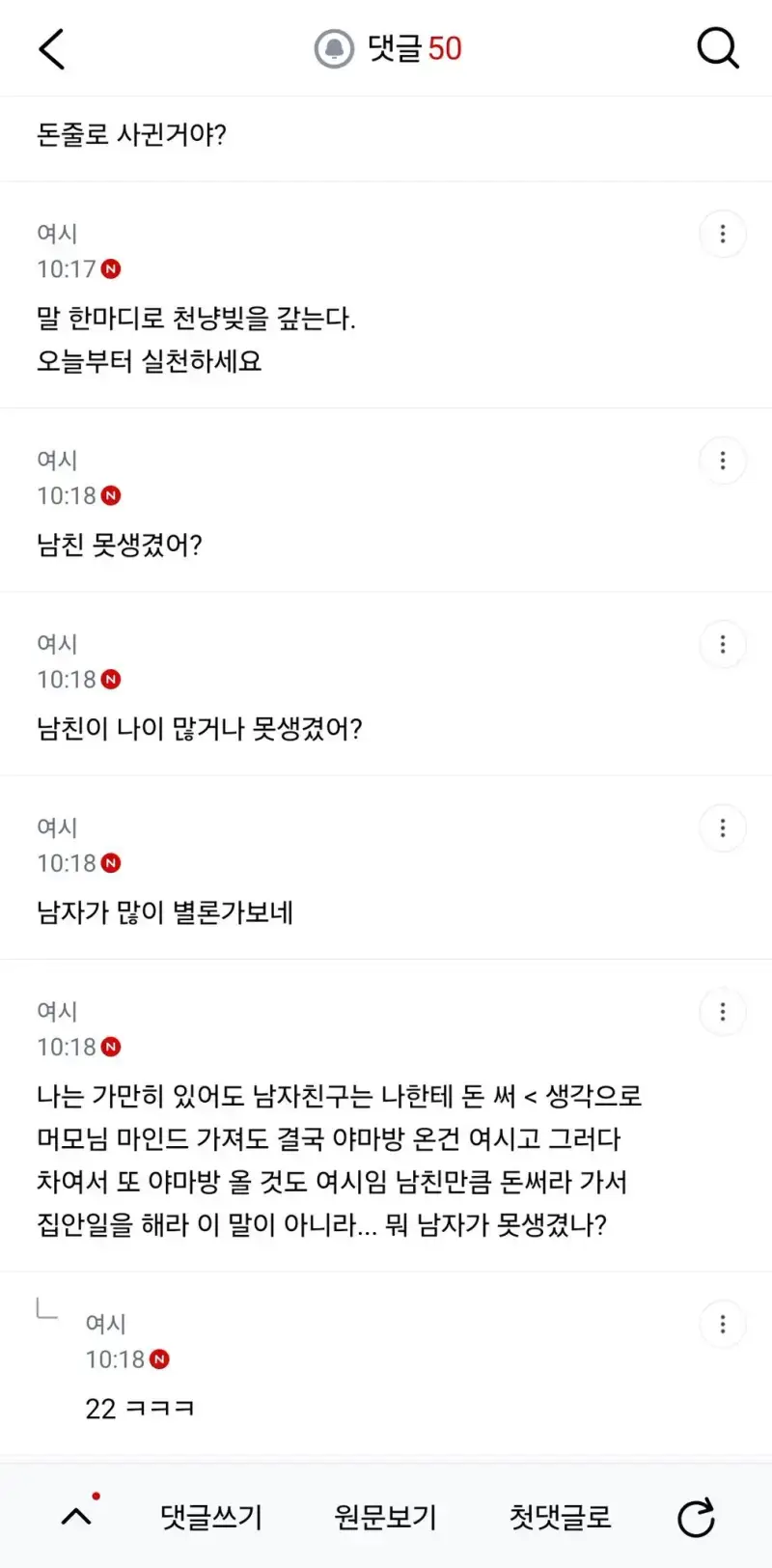Refresh the comments list
Screen dimensions: 772x1568
click(696, 1517)
